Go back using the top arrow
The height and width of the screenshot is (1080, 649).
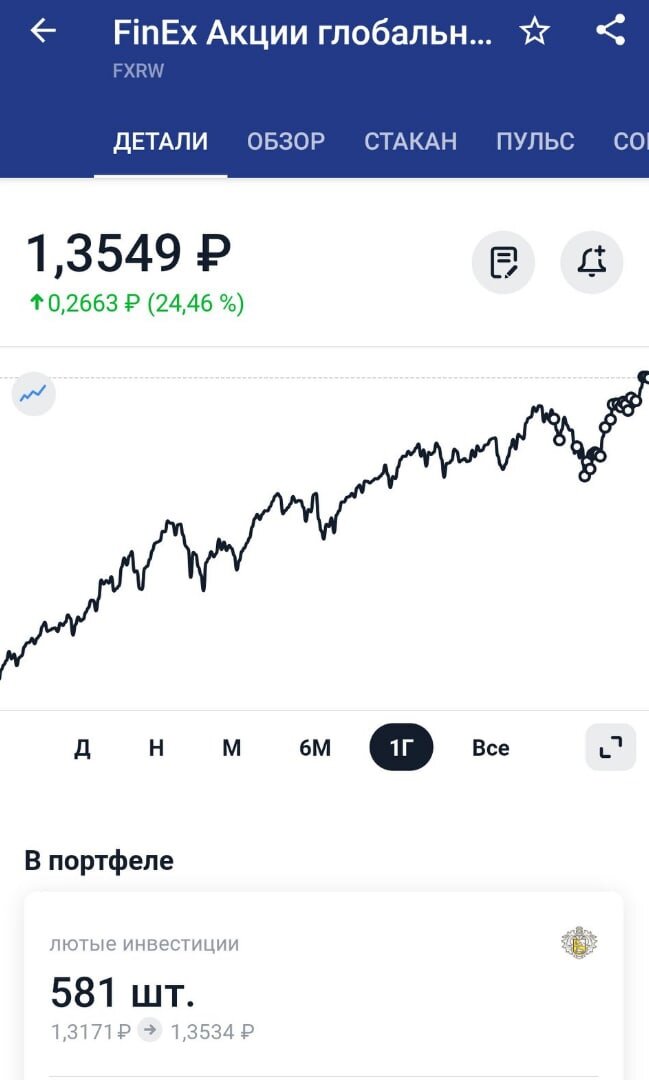(x=43, y=32)
